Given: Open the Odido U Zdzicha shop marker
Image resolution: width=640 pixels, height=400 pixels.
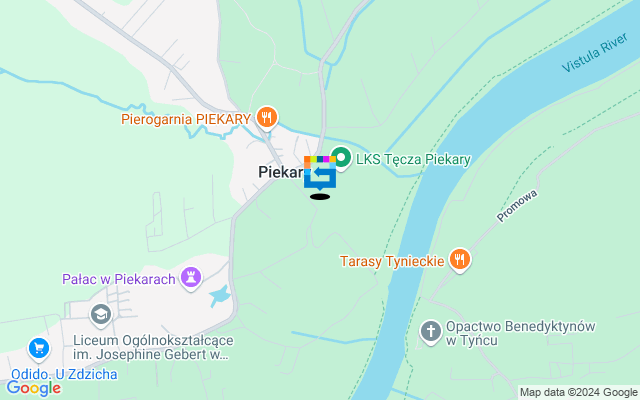Looking at the screenshot, I should tap(39, 348).
